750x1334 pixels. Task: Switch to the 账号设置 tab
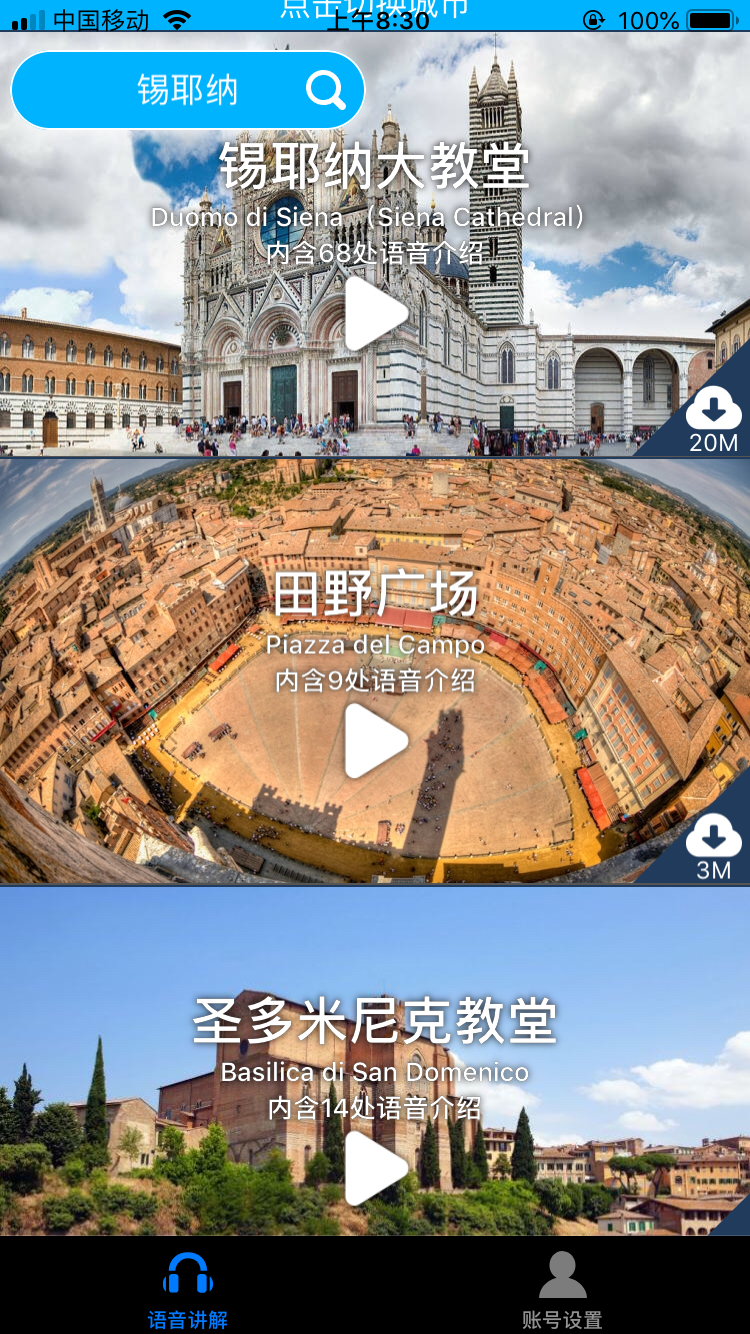coord(562,1289)
